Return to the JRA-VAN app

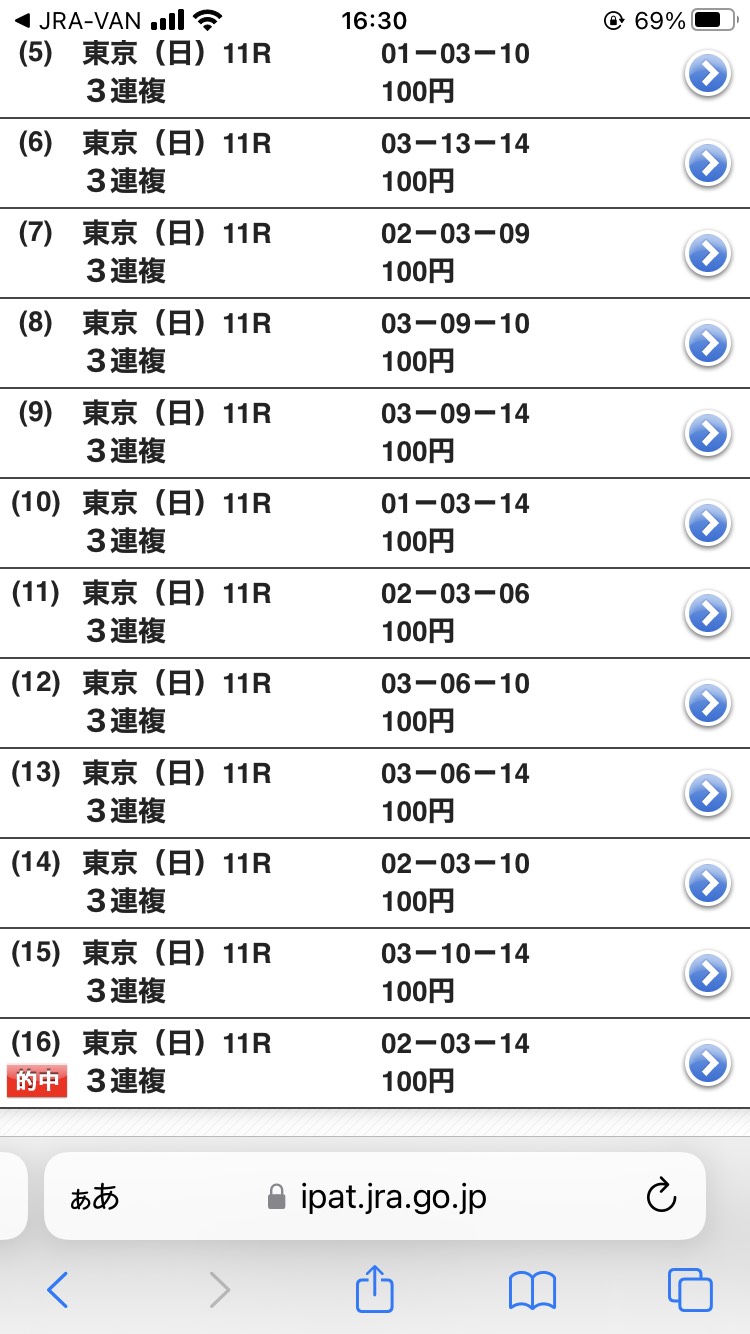tap(78, 21)
